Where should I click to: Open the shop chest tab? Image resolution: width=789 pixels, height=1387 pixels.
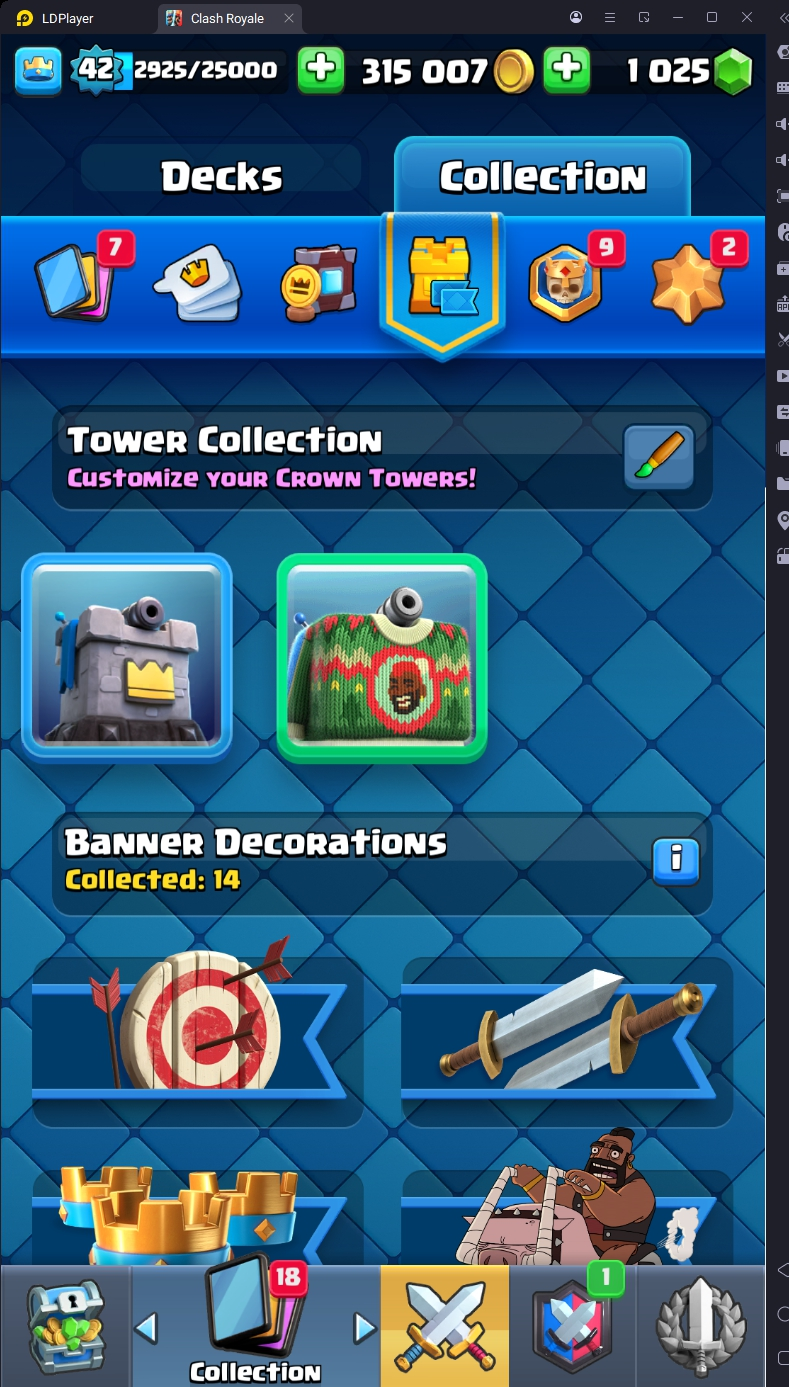tap(66, 1326)
